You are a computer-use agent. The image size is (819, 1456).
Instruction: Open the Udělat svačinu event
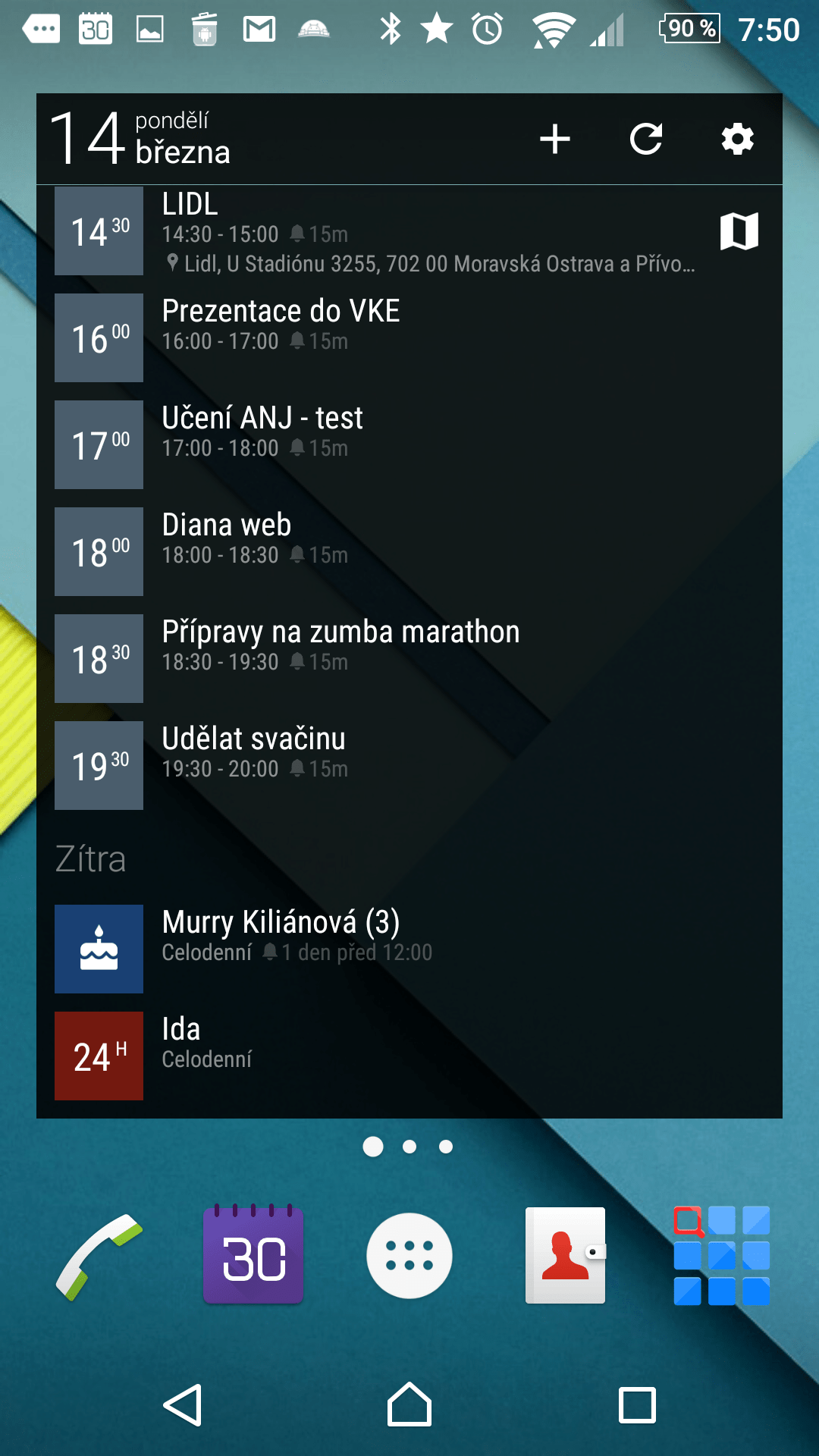409,765
